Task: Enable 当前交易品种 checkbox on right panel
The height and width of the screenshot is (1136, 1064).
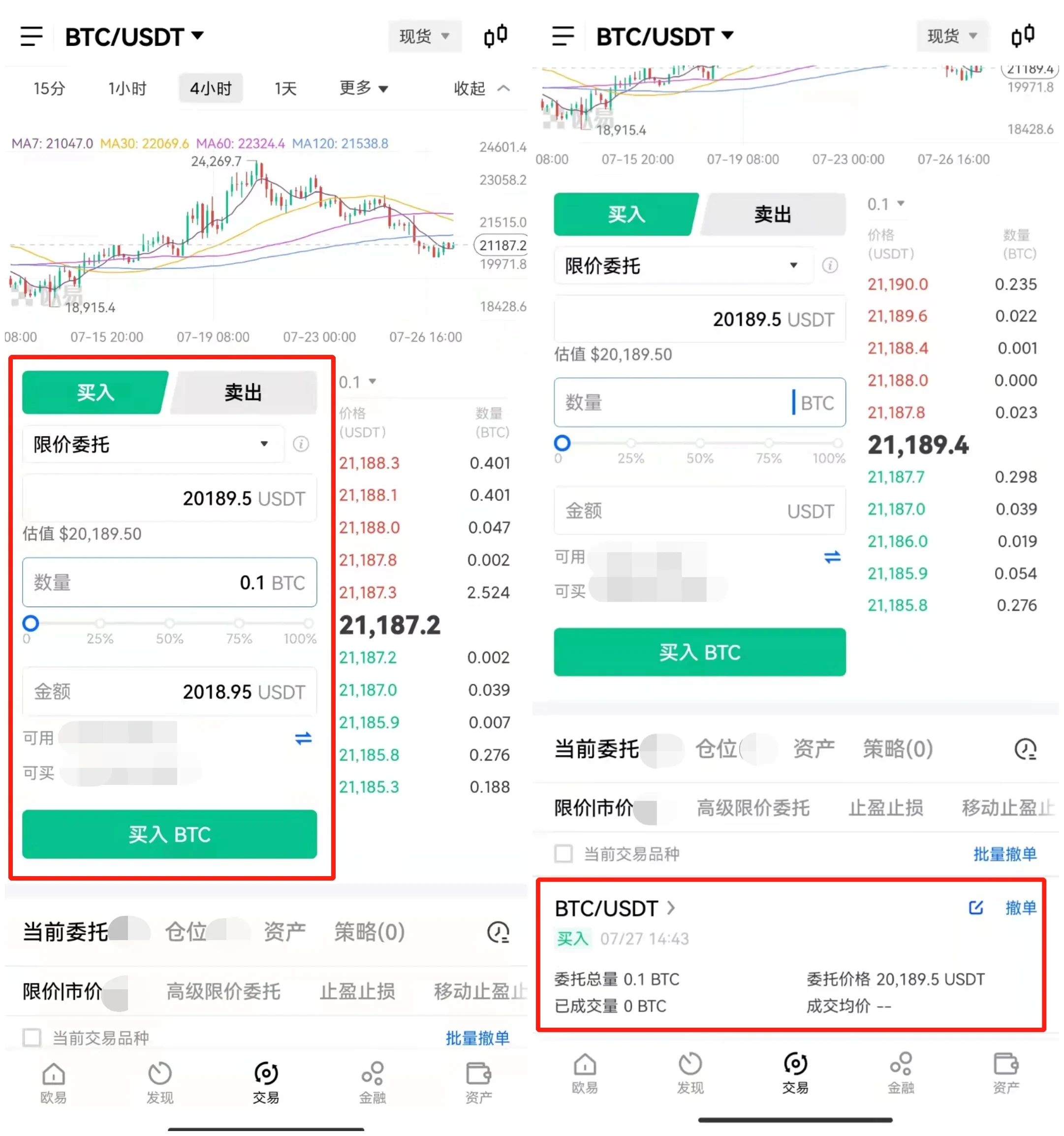Action: 563,853
